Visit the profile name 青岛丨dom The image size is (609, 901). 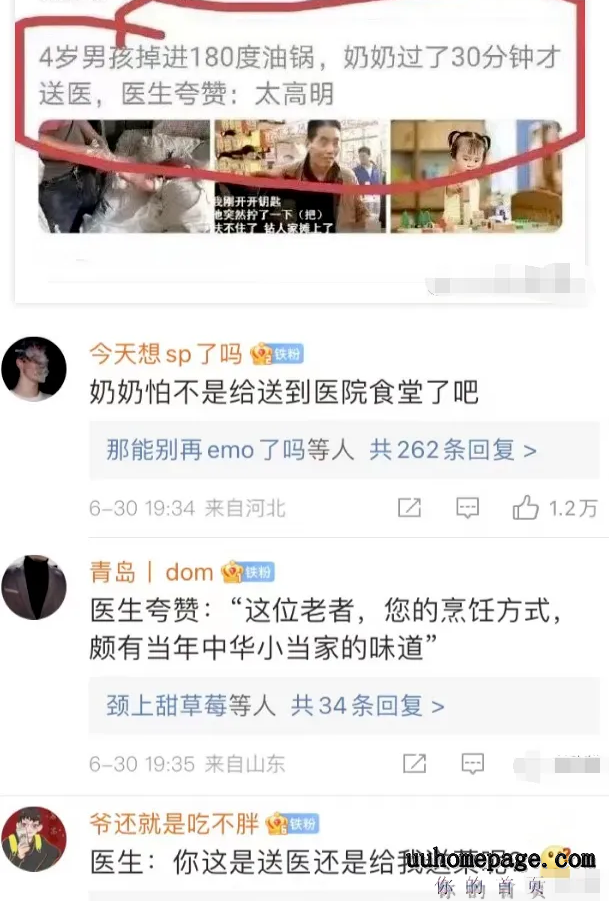pos(151,572)
